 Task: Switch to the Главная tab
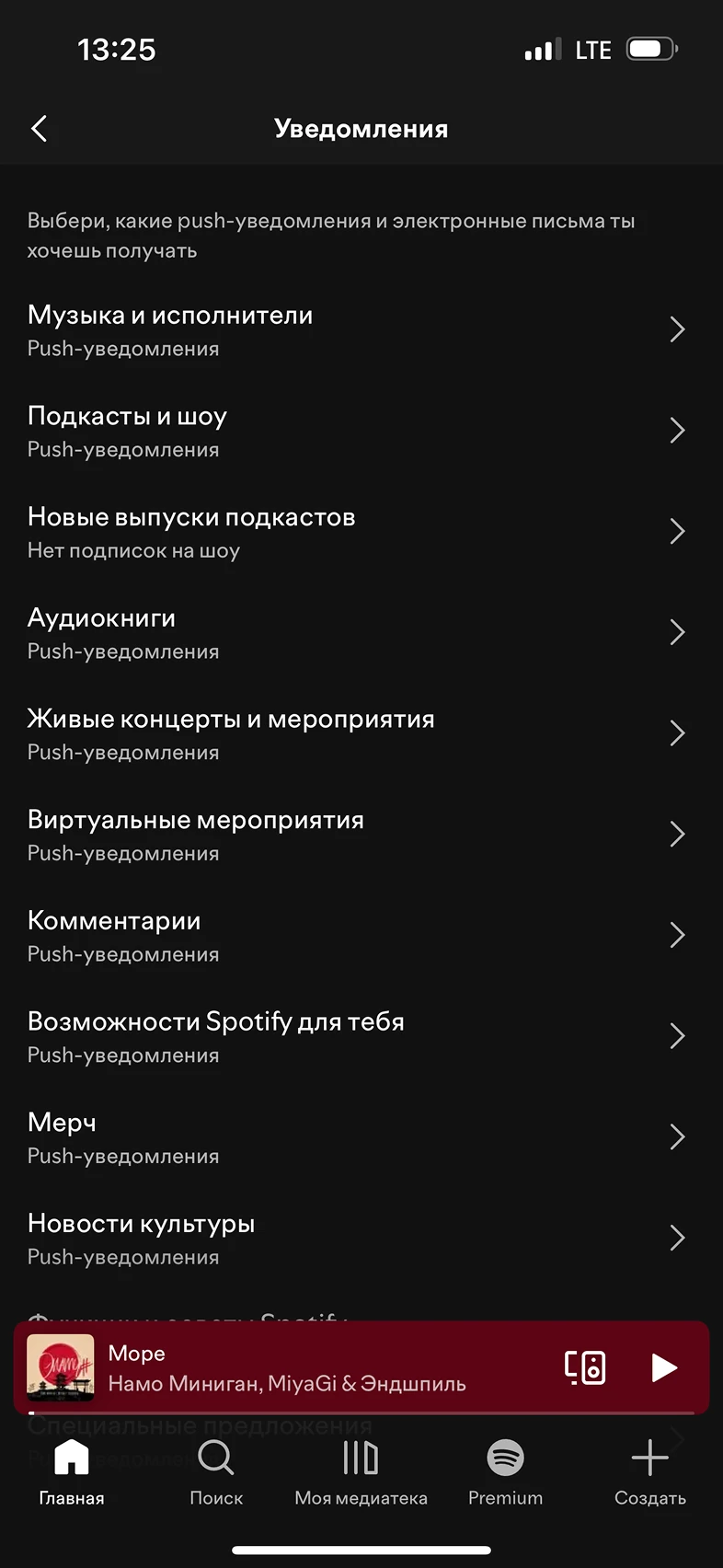pyautogui.click(x=72, y=1472)
